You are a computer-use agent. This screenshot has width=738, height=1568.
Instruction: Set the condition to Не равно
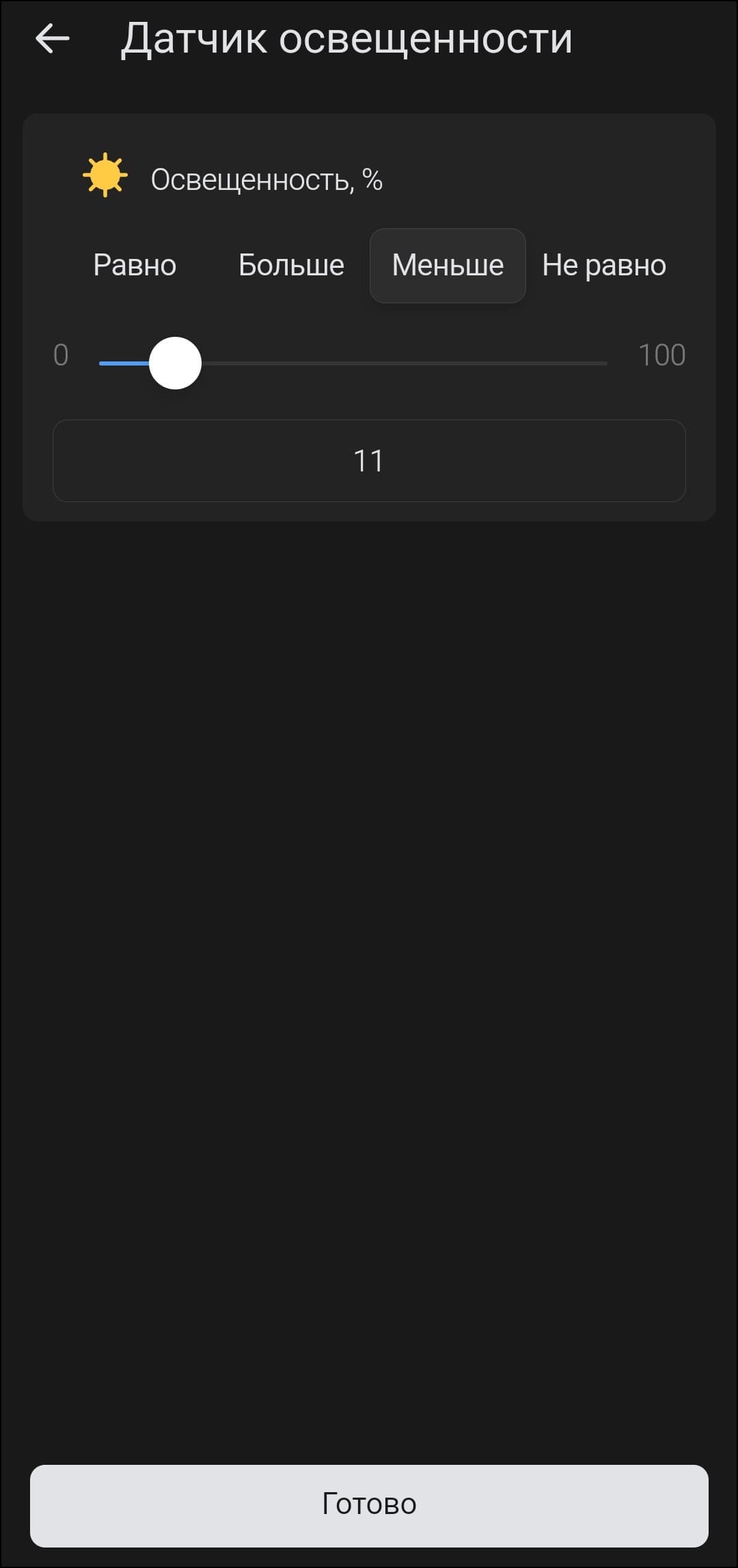tap(603, 265)
